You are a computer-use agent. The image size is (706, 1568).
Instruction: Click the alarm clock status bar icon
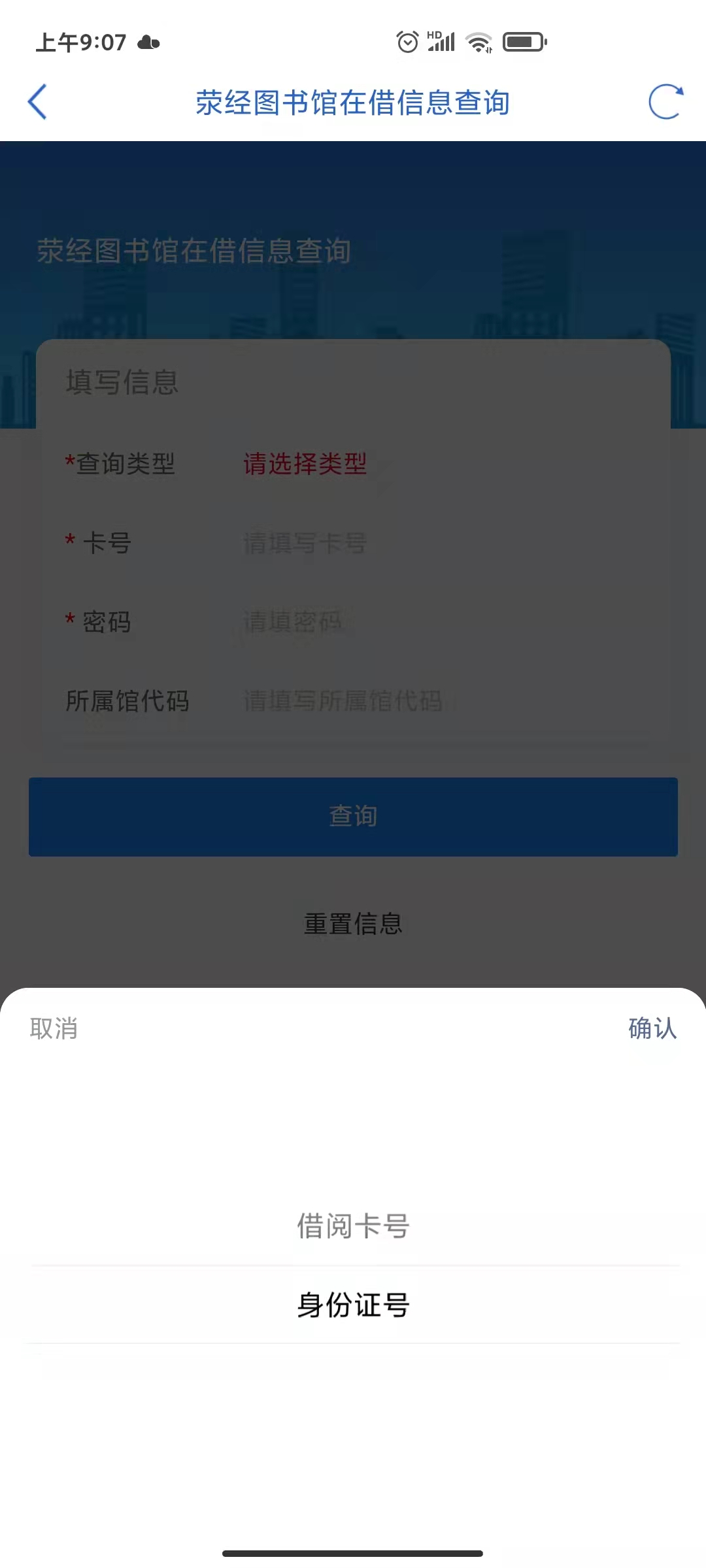click(407, 41)
